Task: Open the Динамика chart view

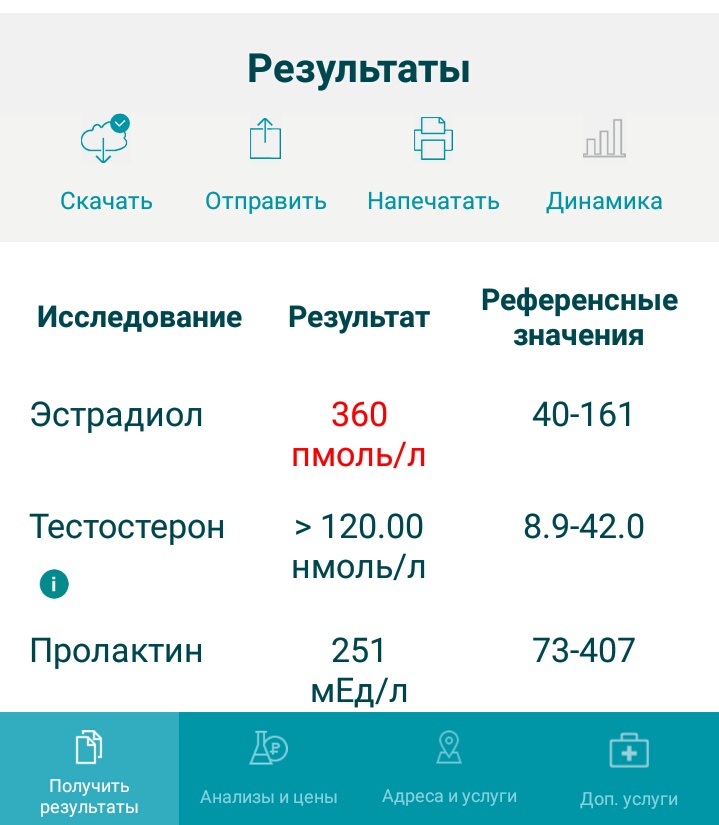Action: [x=604, y=163]
